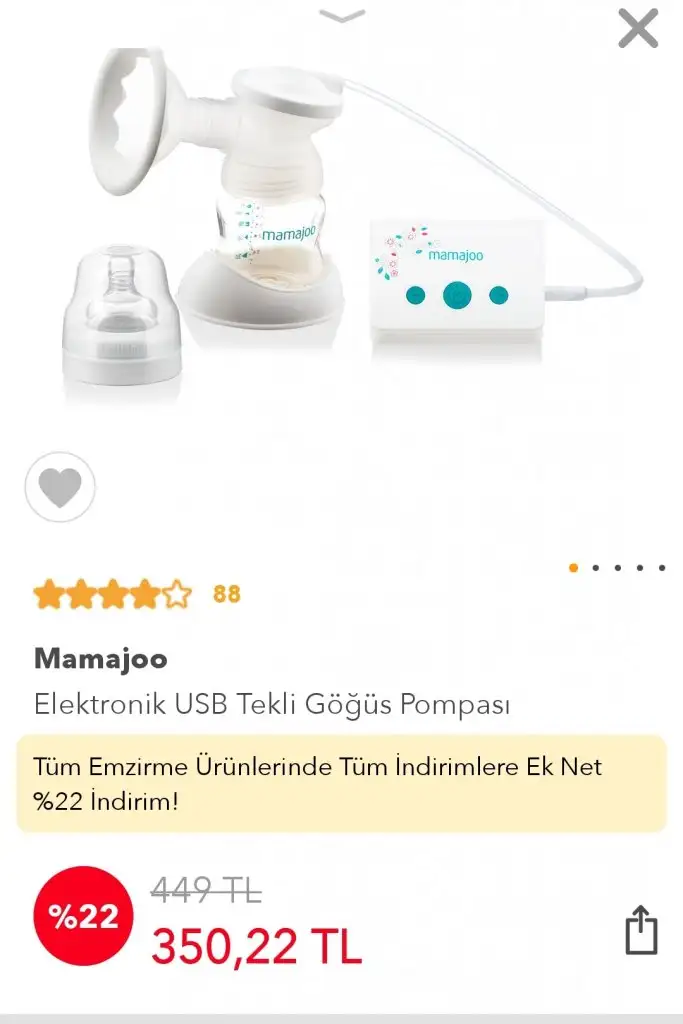Open the Mamajoo brand page

[x=100, y=658]
